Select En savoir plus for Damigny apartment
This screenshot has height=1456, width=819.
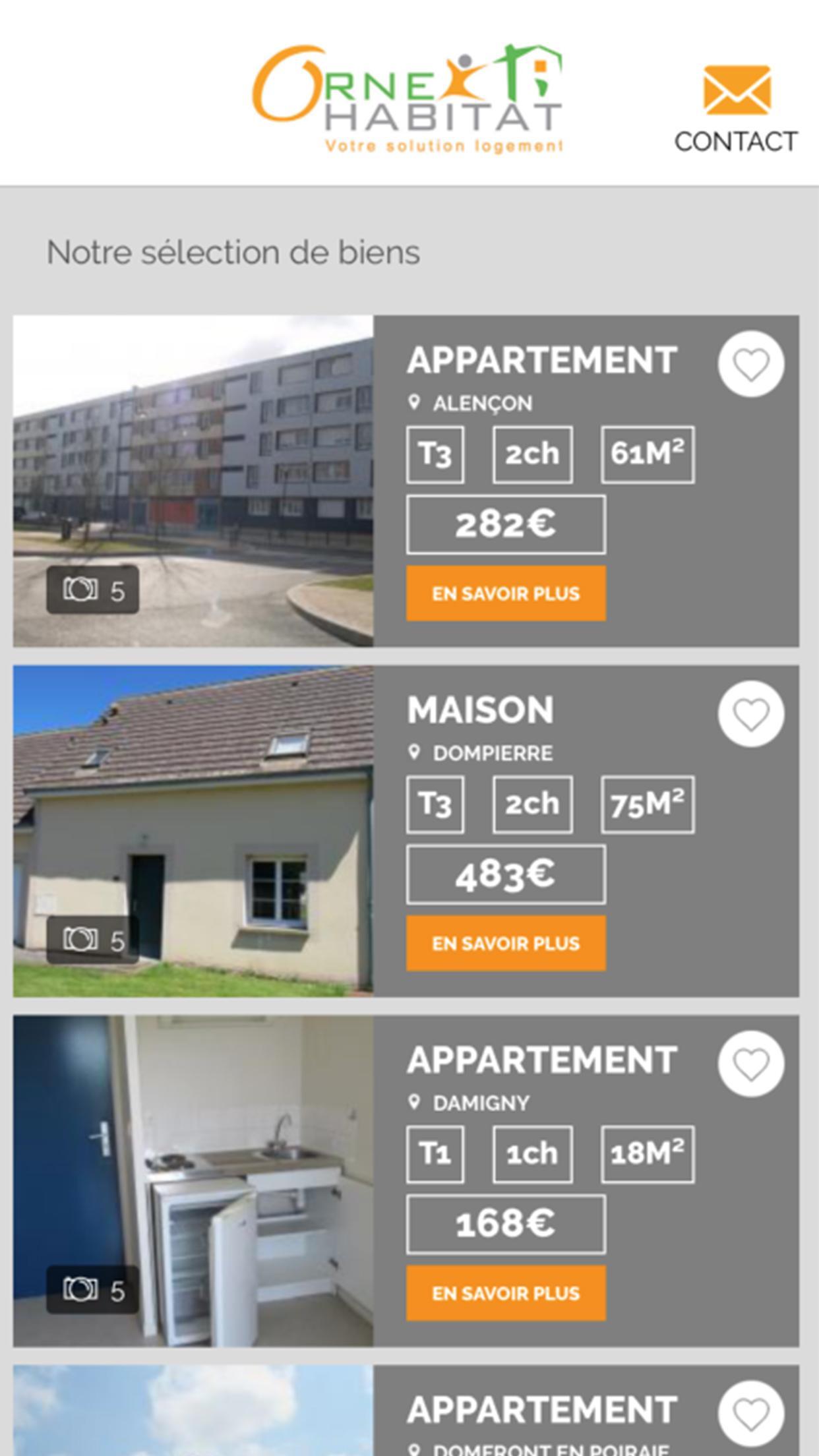tap(506, 1292)
